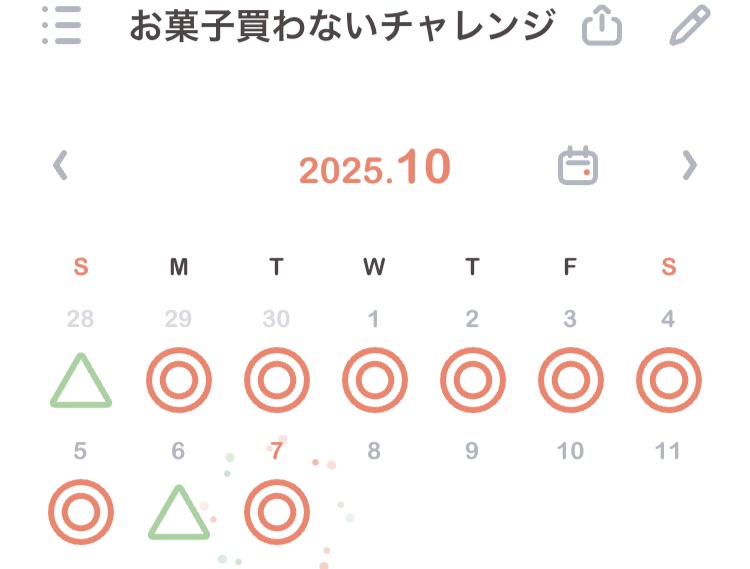Open the calendar date picker icon
The height and width of the screenshot is (569, 750).
point(577,165)
